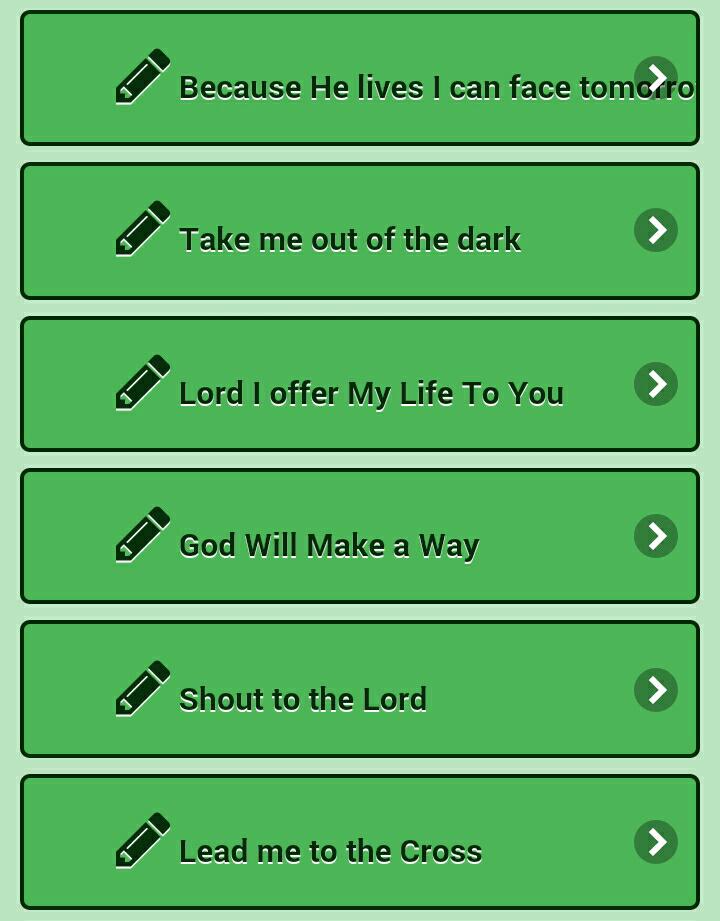This screenshot has height=921, width=720.
Task: Open details via chevron for God Will Make a Way
Action: 656,536
